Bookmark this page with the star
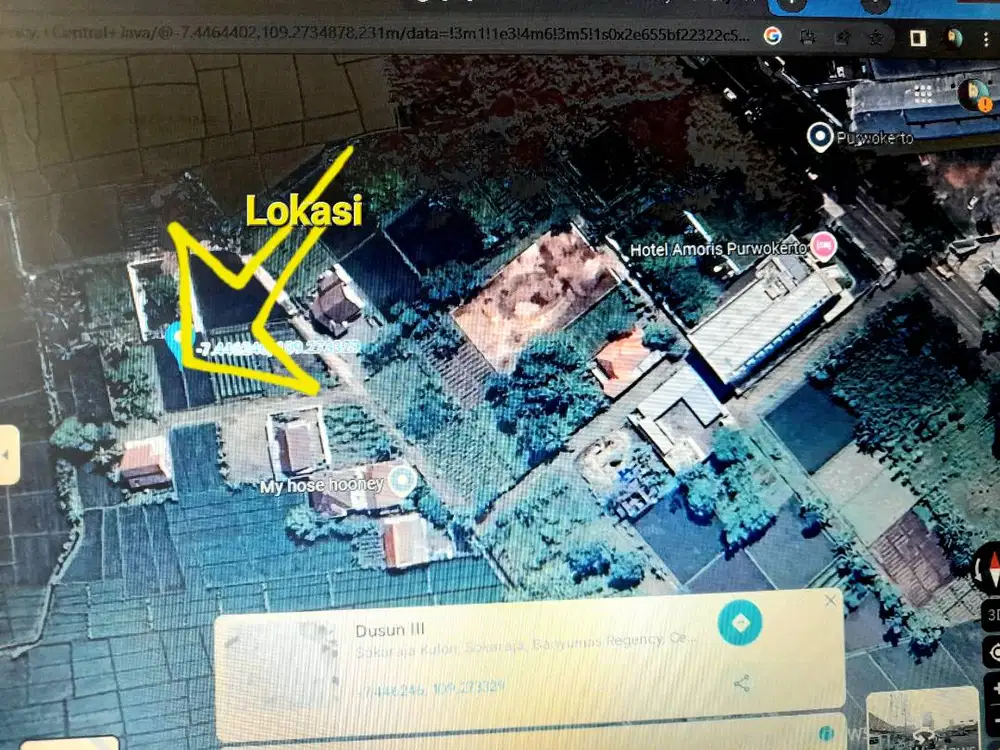Image resolution: width=1000 pixels, height=750 pixels. pos(876,37)
